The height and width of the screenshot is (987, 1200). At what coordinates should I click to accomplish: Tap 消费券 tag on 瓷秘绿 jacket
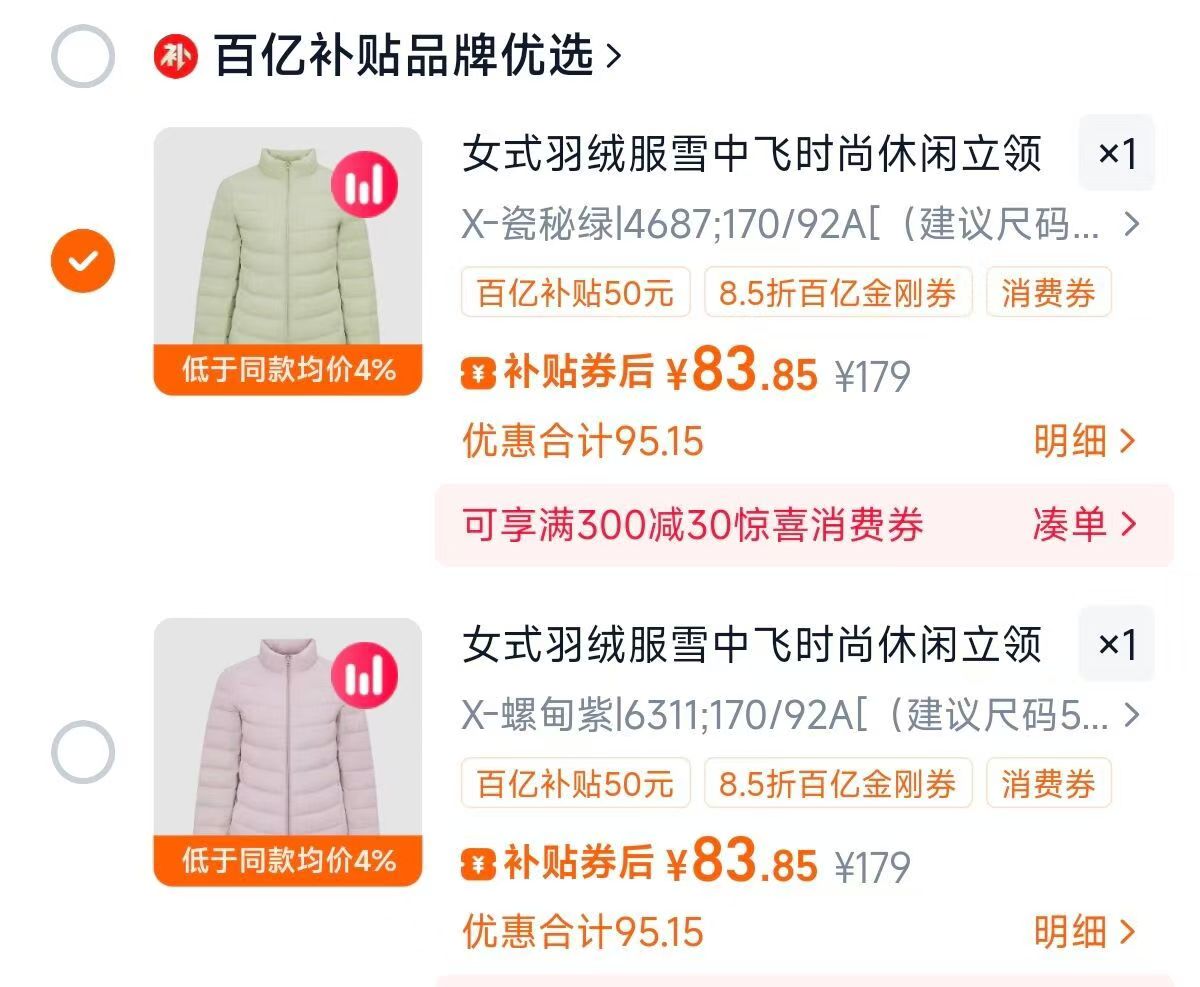[x=1048, y=294]
